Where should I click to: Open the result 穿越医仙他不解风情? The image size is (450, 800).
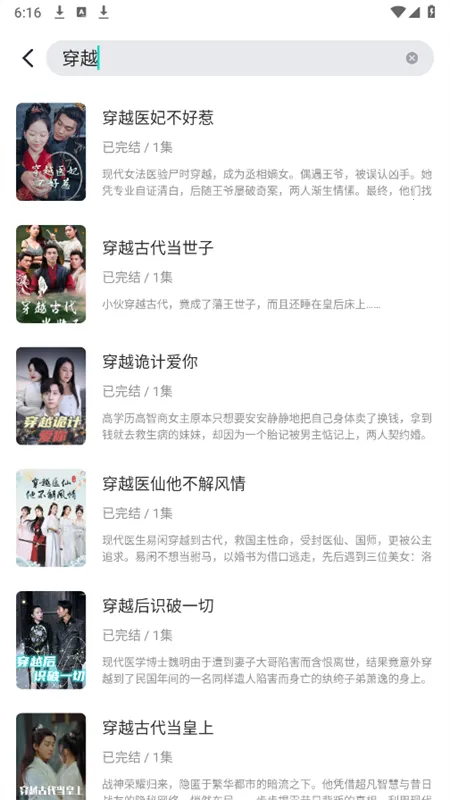pos(224,518)
